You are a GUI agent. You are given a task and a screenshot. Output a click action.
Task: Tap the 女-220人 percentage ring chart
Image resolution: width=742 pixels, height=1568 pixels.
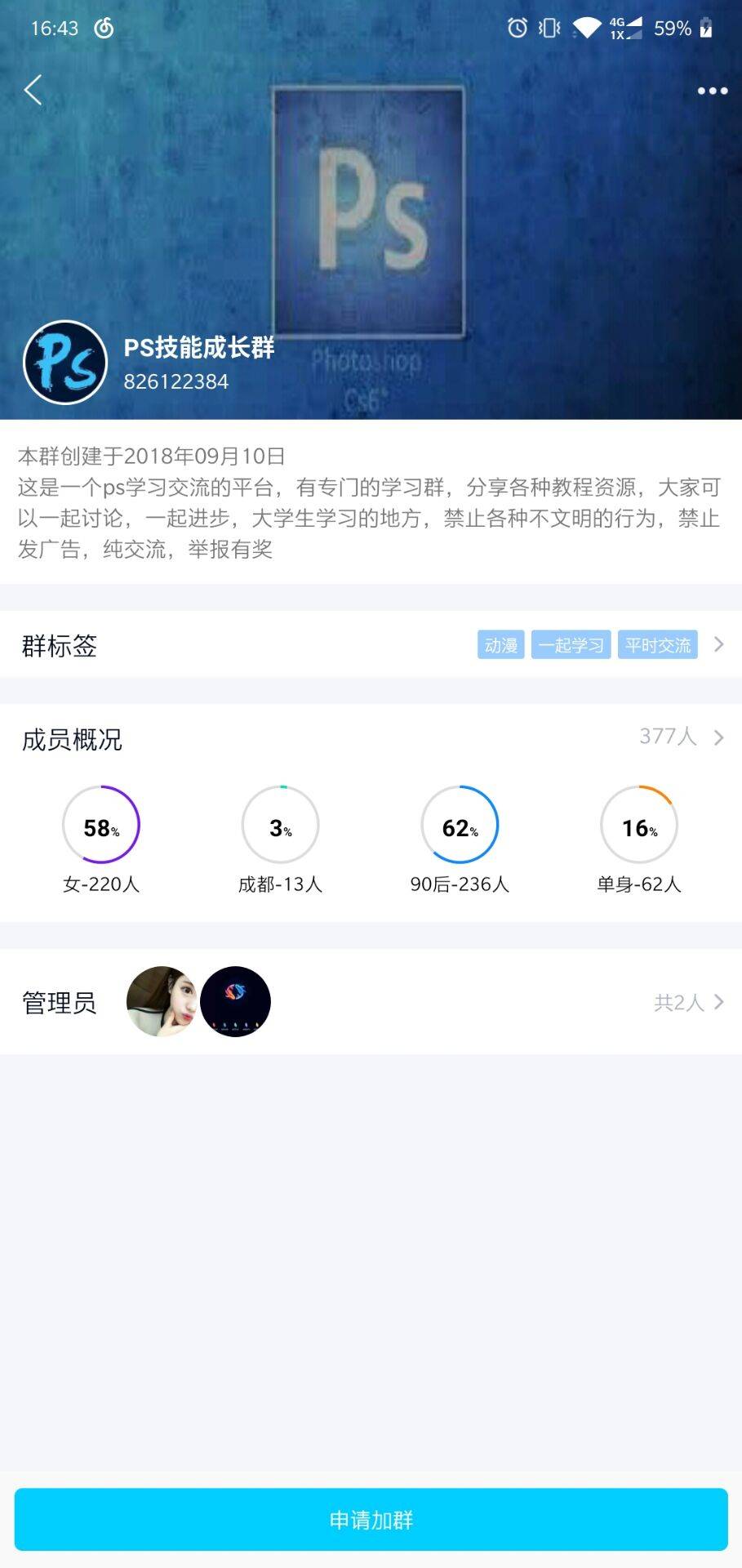(x=100, y=825)
